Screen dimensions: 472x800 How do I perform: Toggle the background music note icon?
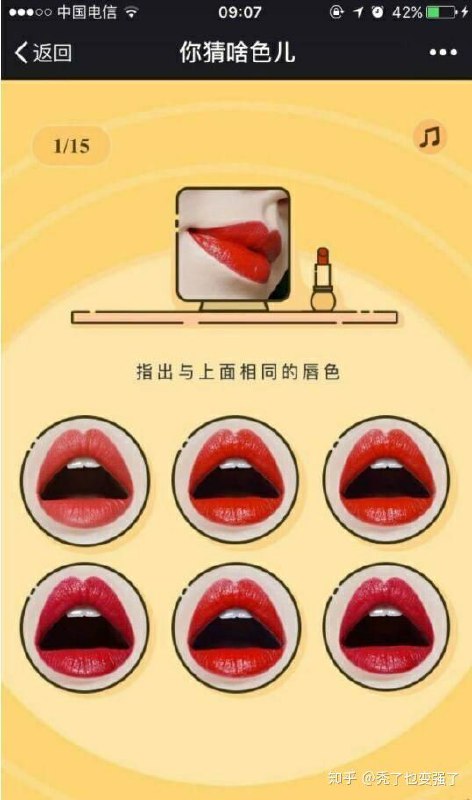430,137
